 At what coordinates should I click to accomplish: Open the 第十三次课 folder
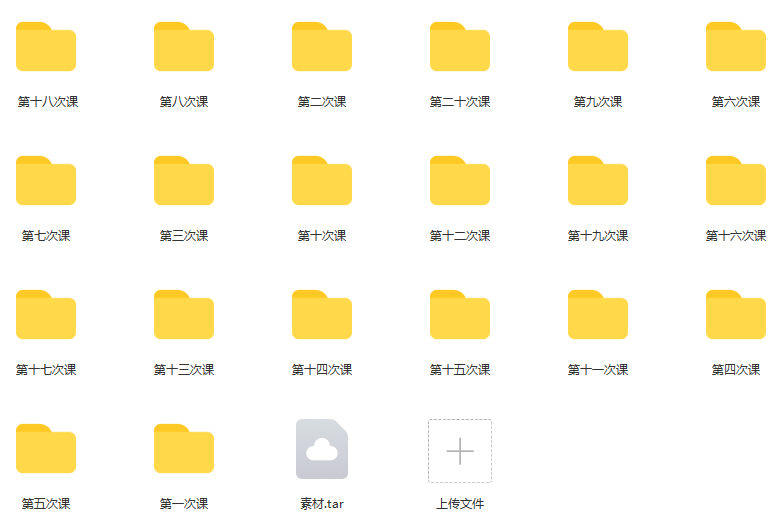click(x=184, y=315)
